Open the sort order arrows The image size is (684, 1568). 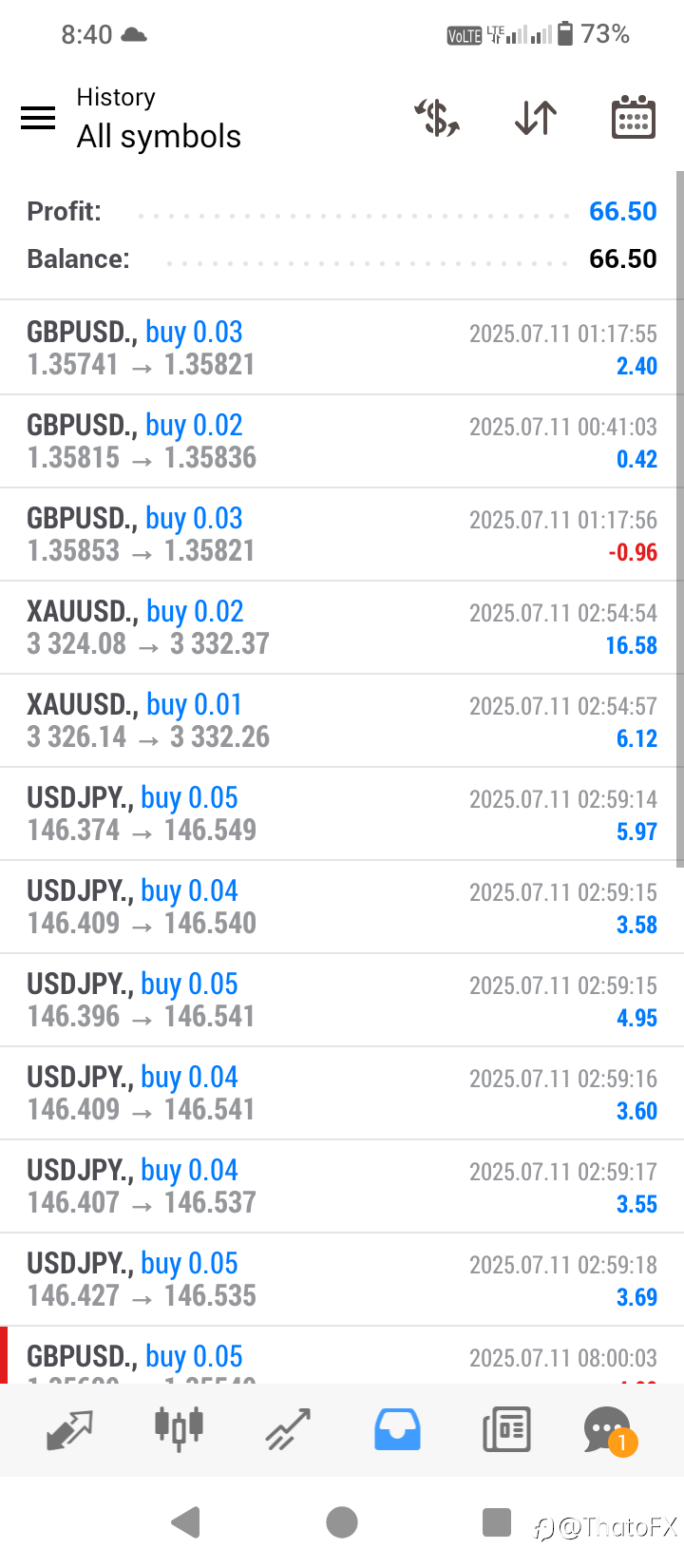click(x=536, y=118)
